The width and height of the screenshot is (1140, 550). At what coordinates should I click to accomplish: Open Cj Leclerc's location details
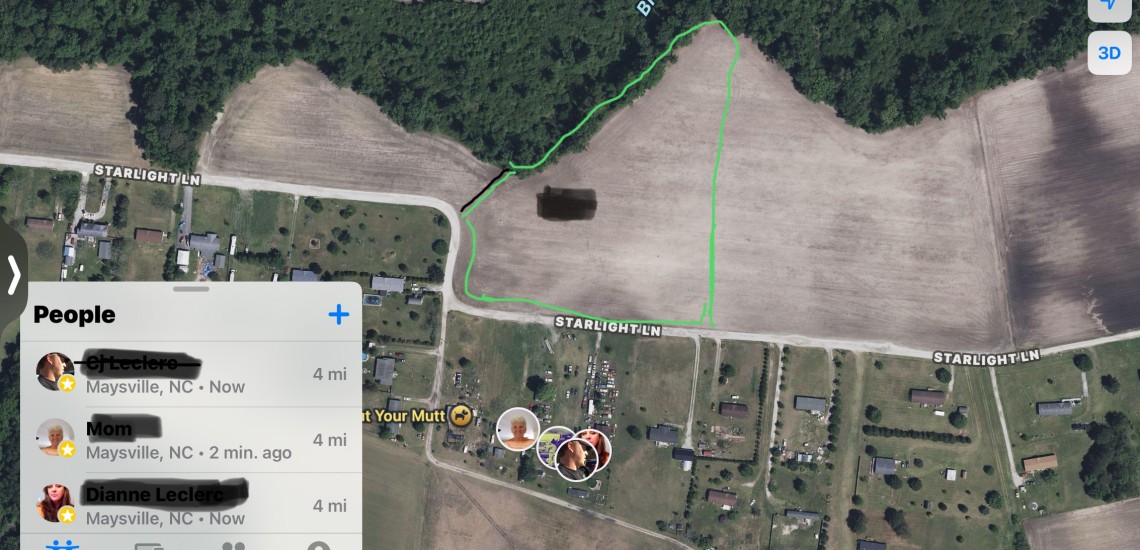(x=190, y=373)
